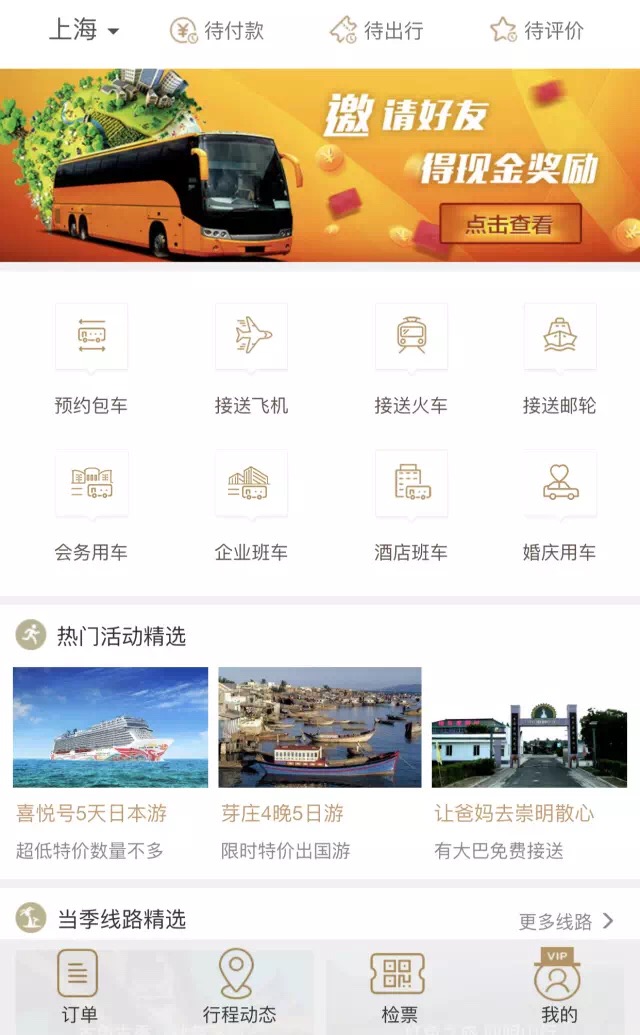Open 待评价 pending reviews
The height and width of the screenshot is (1035, 640).
click(x=537, y=30)
